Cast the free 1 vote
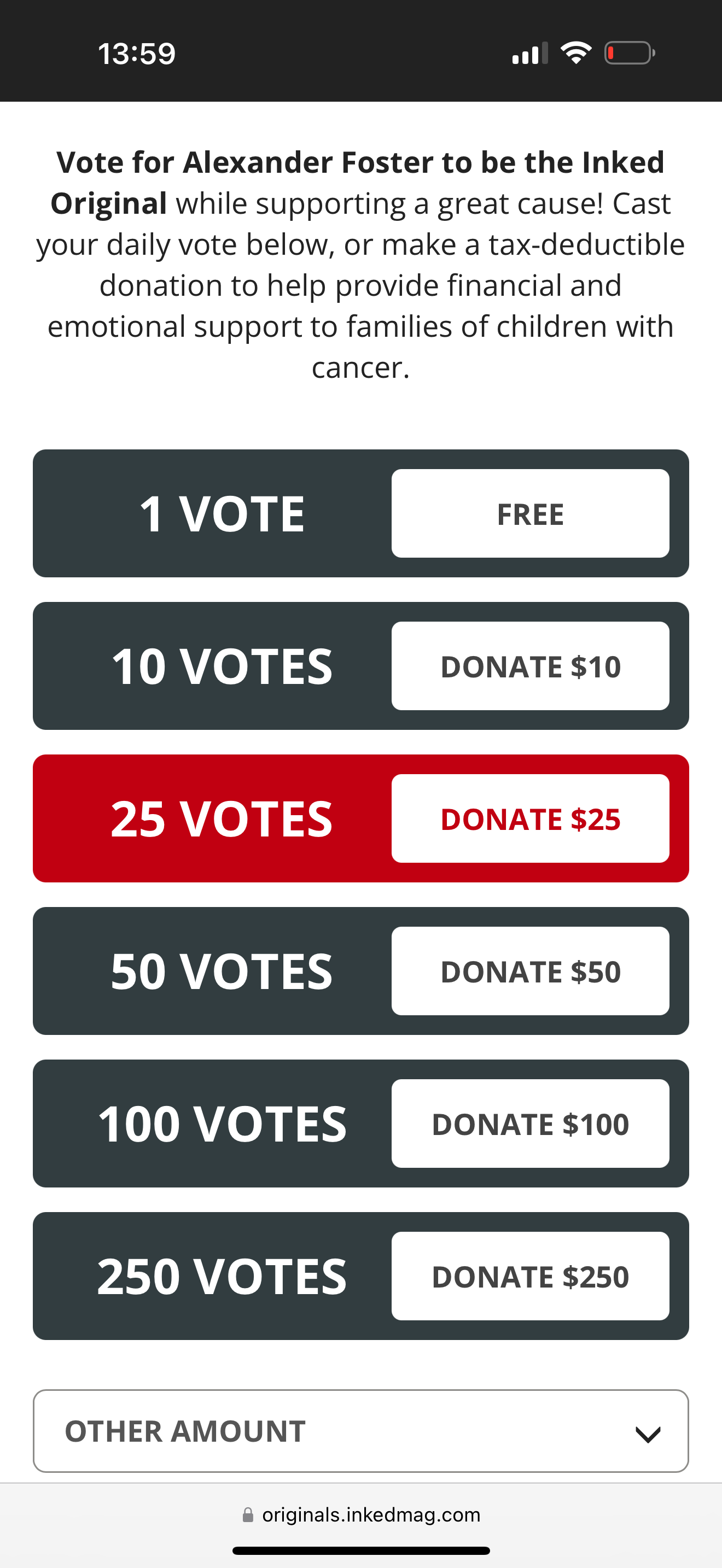Viewport: 722px width, 1568px height. coord(529,513)
